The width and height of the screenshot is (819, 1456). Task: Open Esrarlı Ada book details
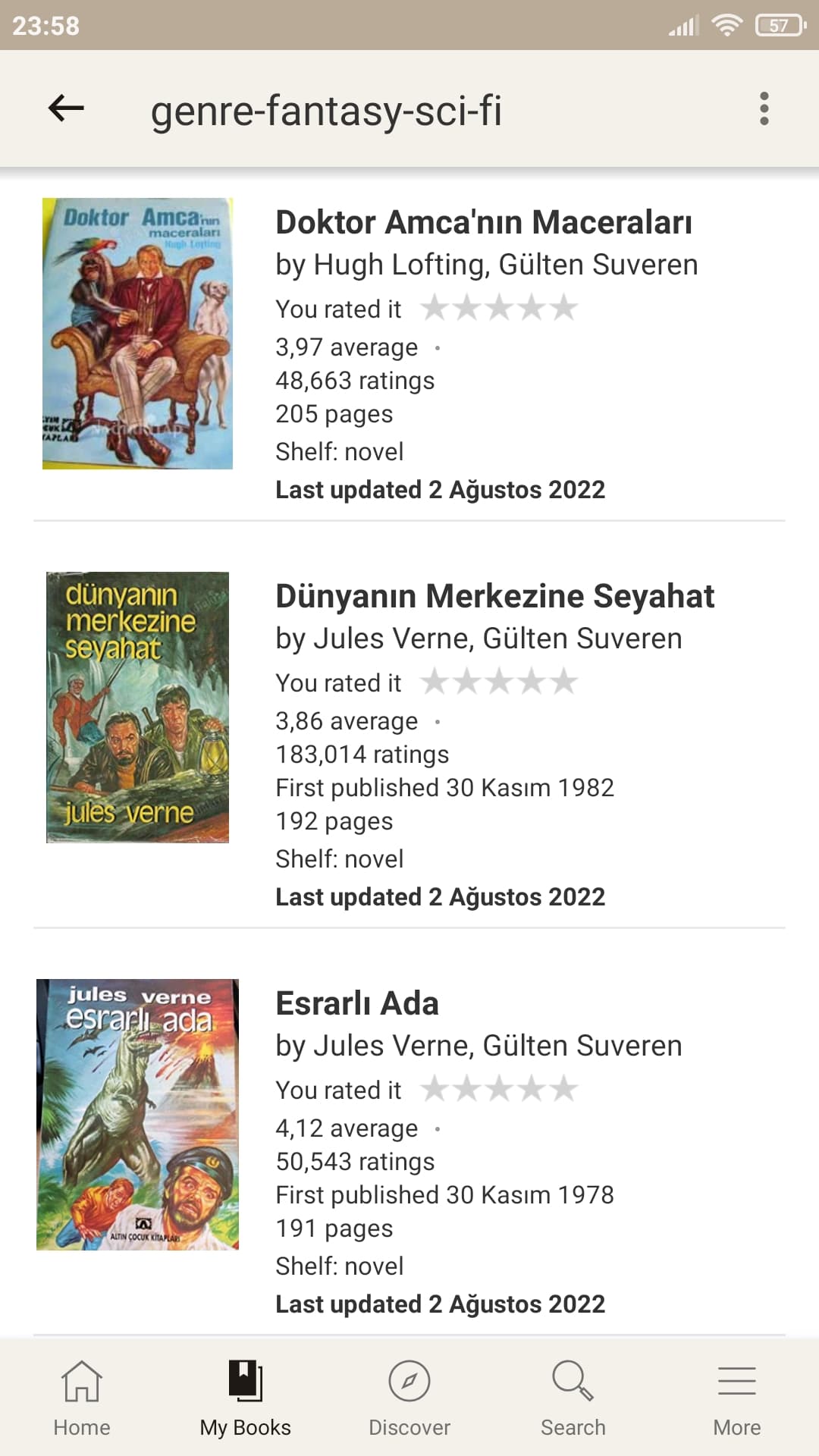(x=357, y=1004)
